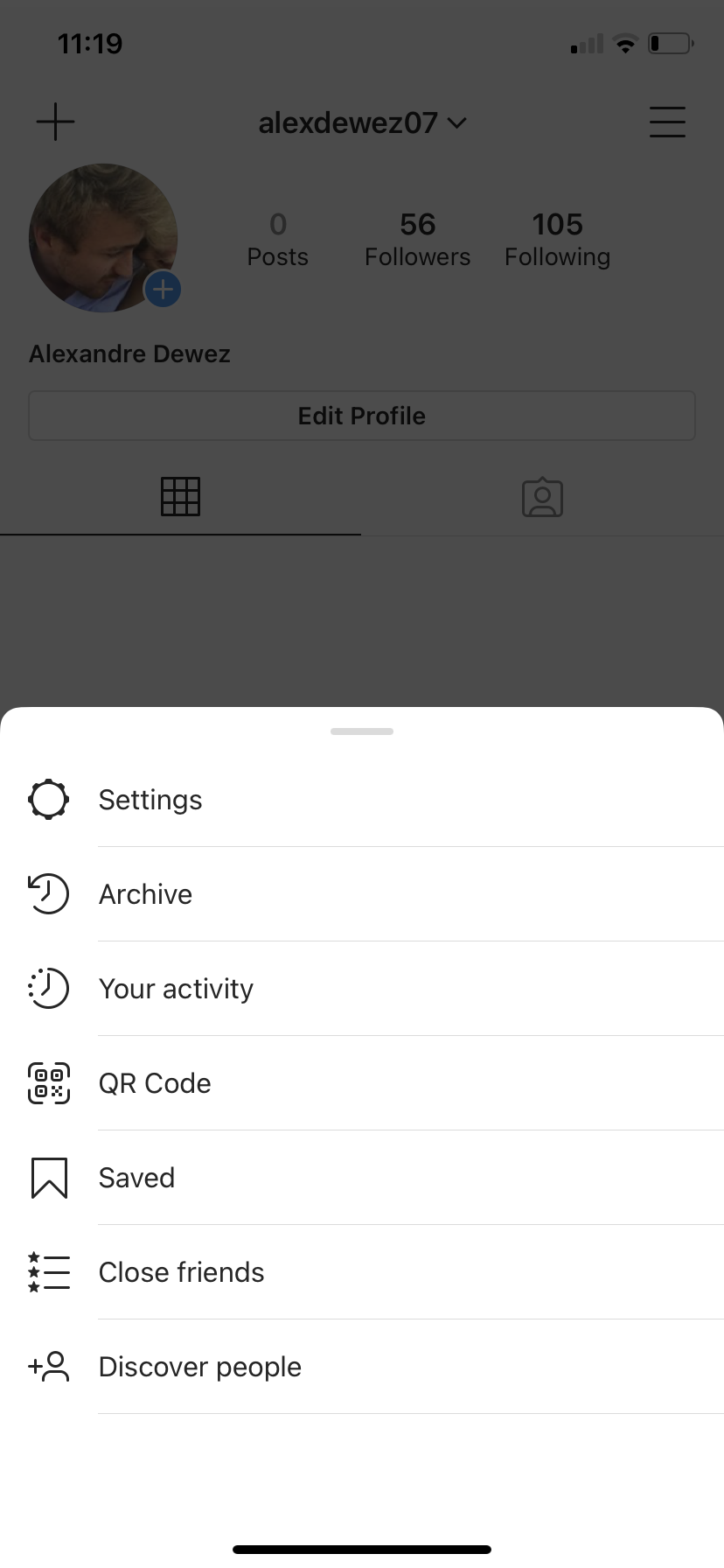Open the hamburger menu icon
724x1568 pixels.
(x=667, y=122)
